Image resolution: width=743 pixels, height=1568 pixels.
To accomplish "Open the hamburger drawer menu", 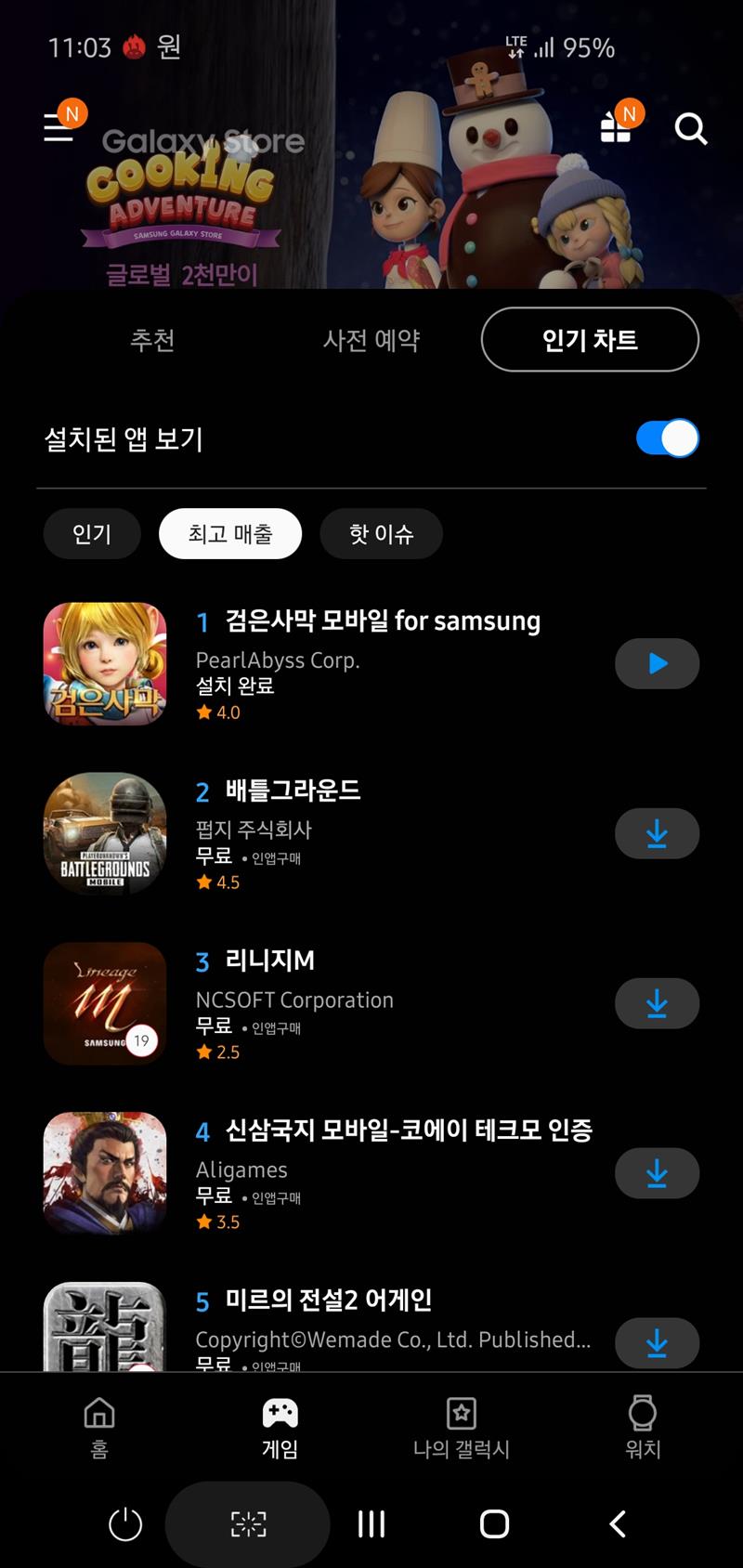I will 59,128.
